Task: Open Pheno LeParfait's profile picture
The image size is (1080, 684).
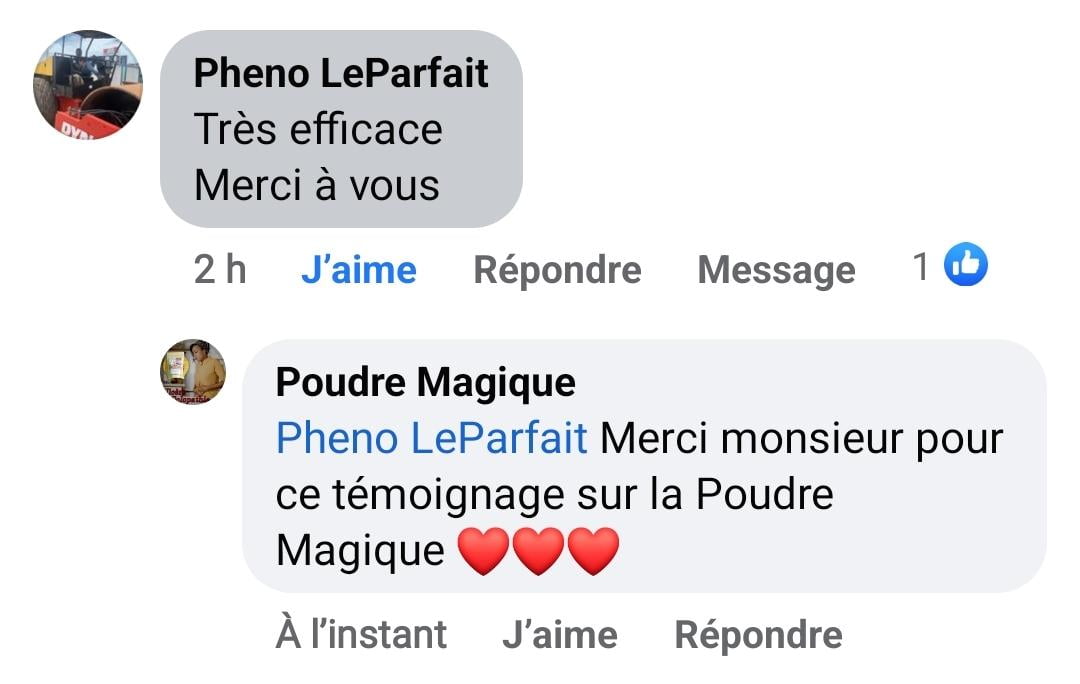Action: coord(88,85)
